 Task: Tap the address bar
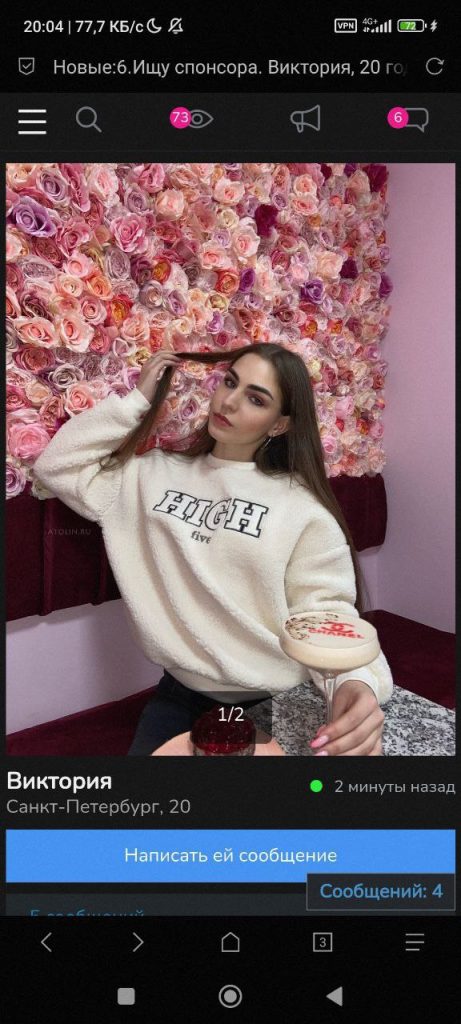pos(225,67)
